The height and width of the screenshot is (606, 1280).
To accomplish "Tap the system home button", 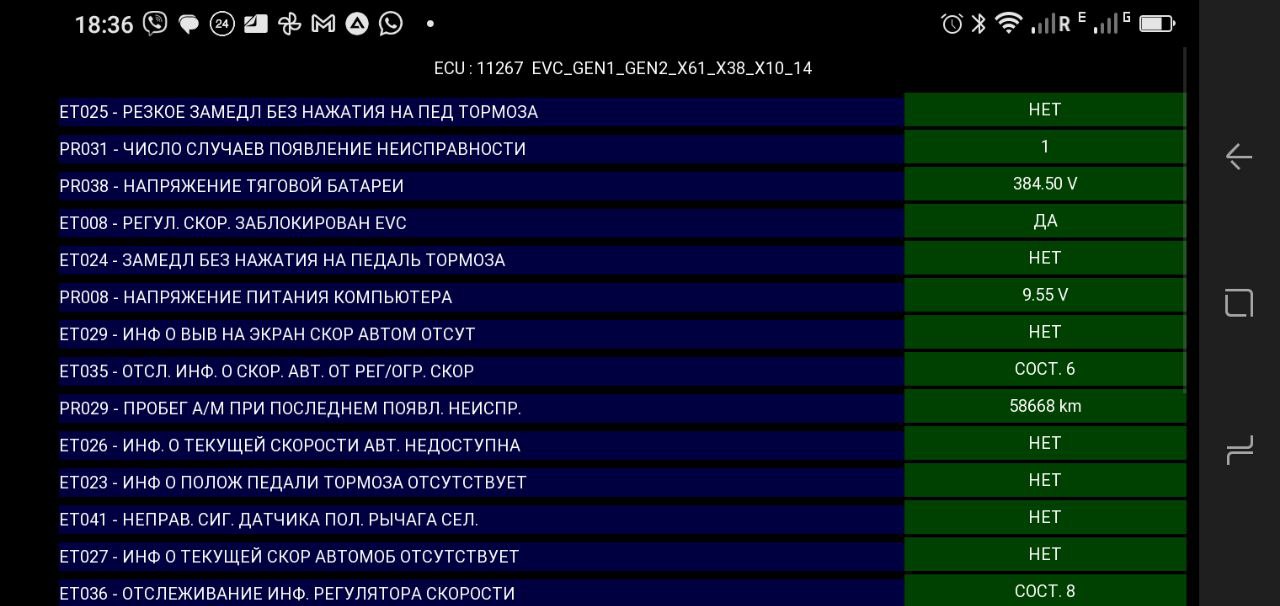I will tap(1239, 303).
